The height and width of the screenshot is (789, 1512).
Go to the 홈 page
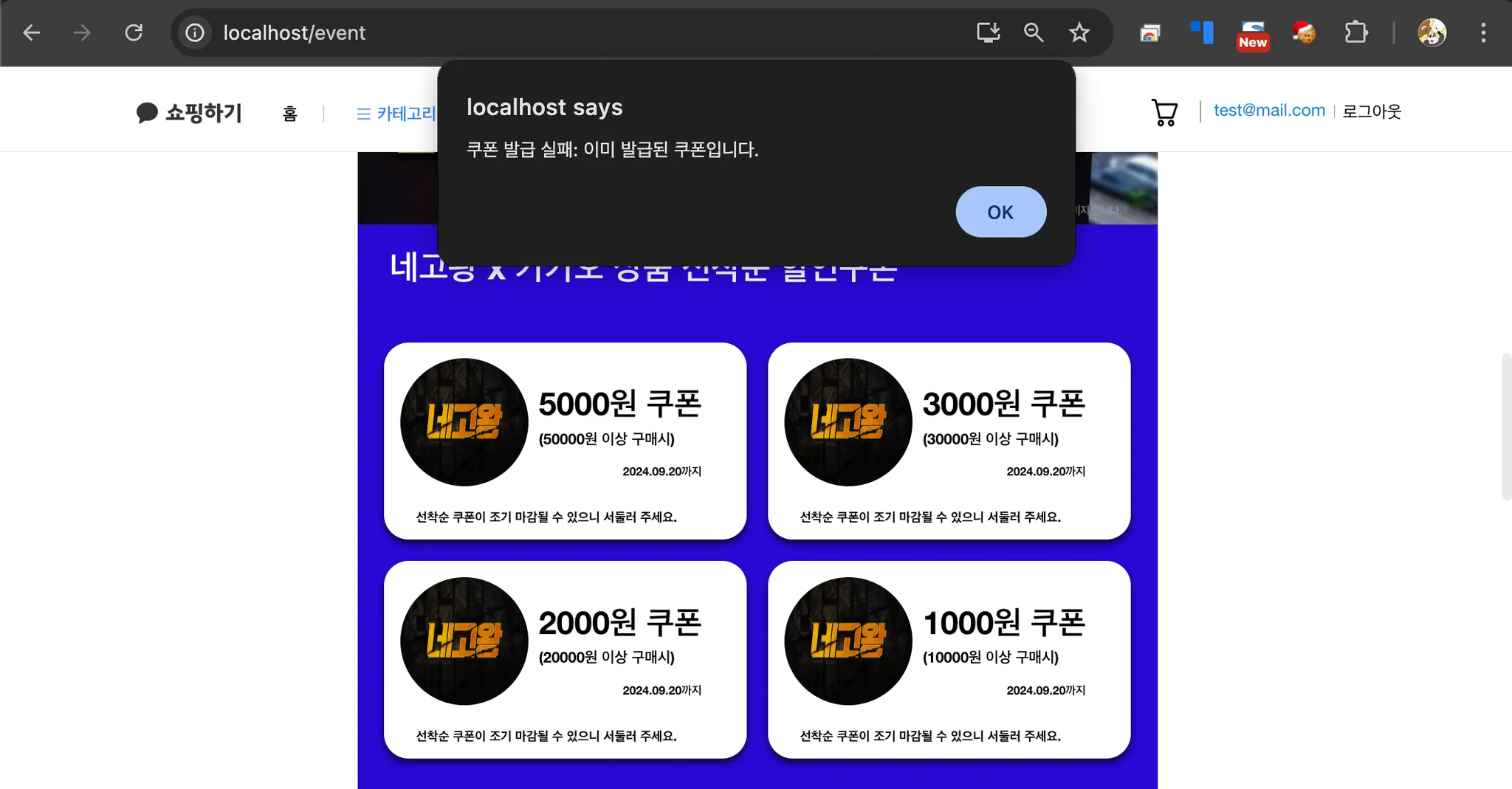pyautogui.click(x=289, y=114)
